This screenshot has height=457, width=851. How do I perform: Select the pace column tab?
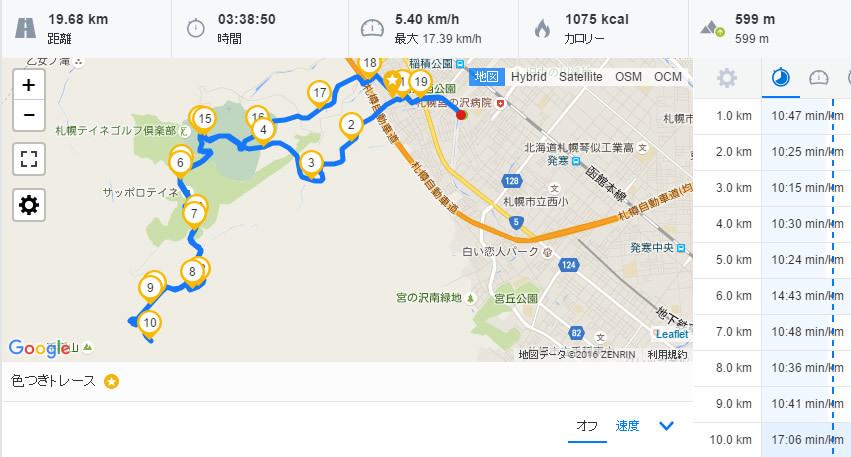(x=780, y=78)
